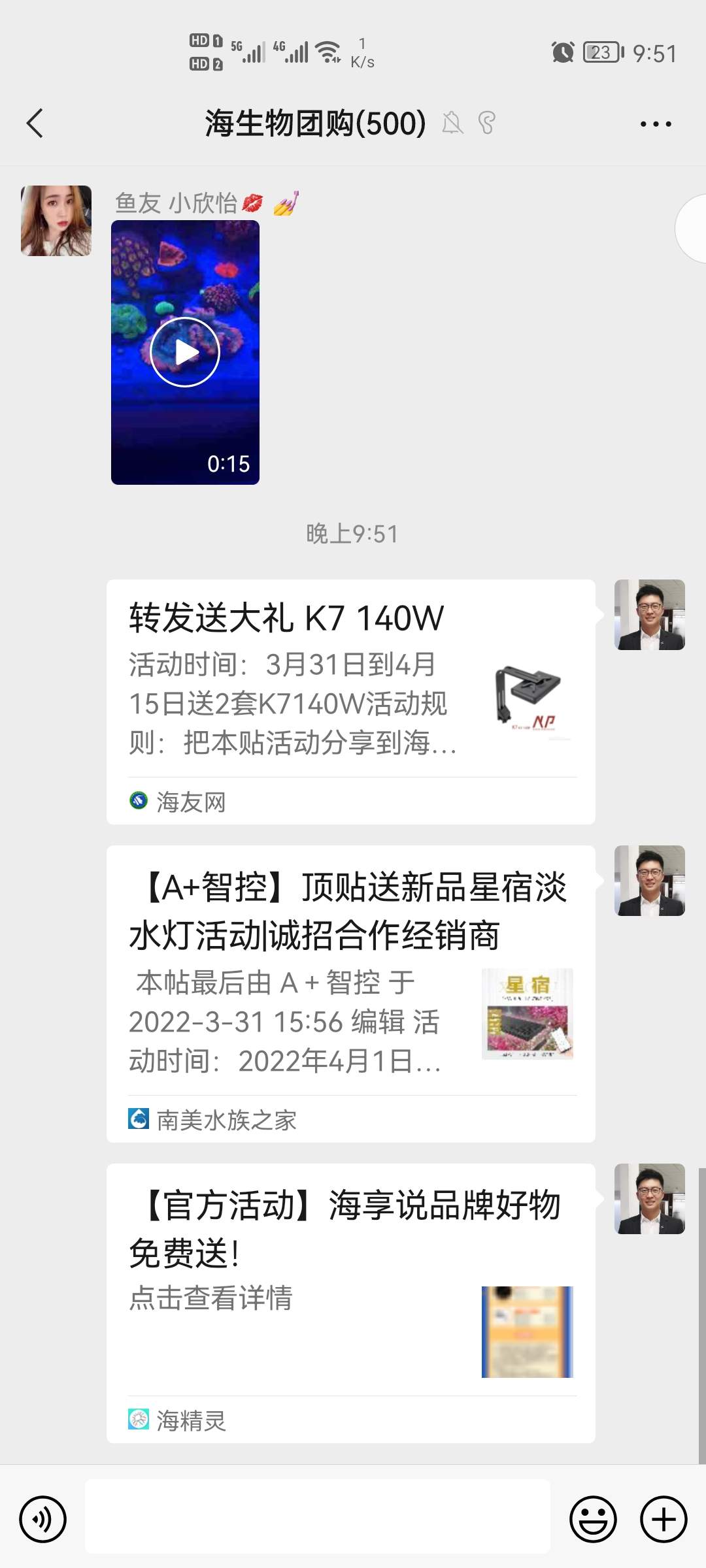Switch to voice message input
The width and height of the screenshot is (706, 1568).
(x=43, y=1519)
